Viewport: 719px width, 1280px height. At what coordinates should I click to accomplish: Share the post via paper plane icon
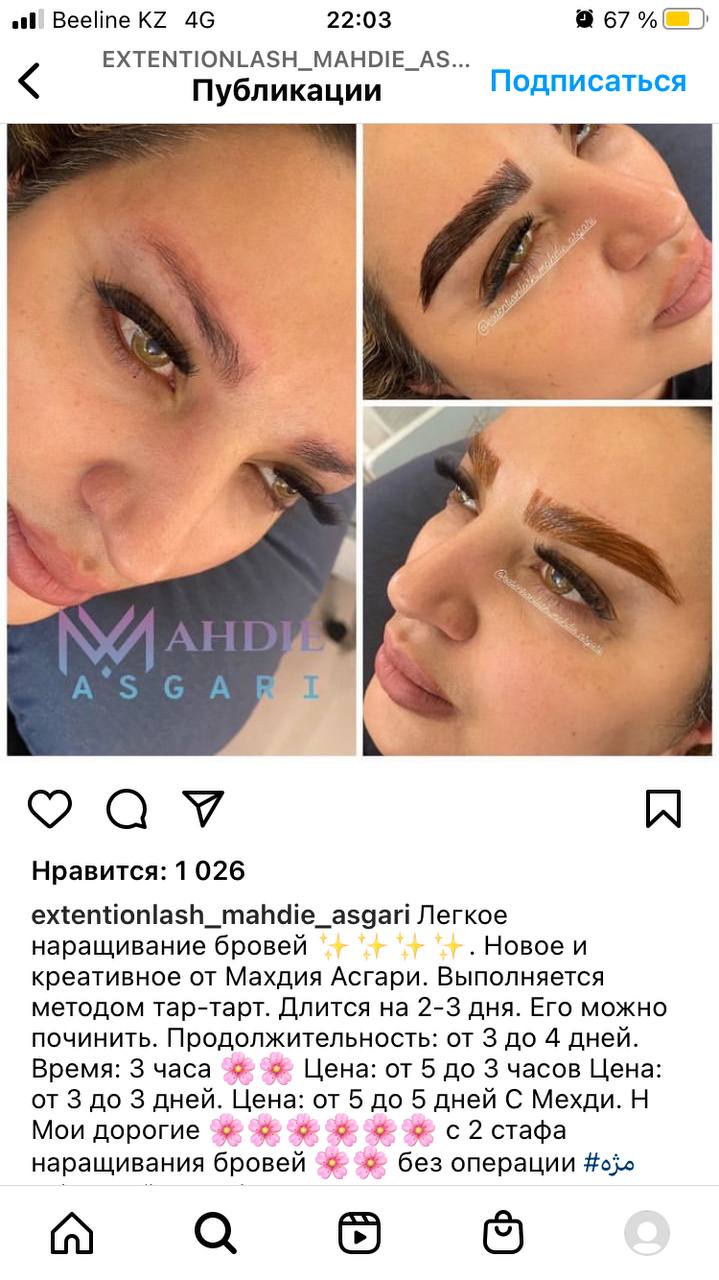point(203,807)
